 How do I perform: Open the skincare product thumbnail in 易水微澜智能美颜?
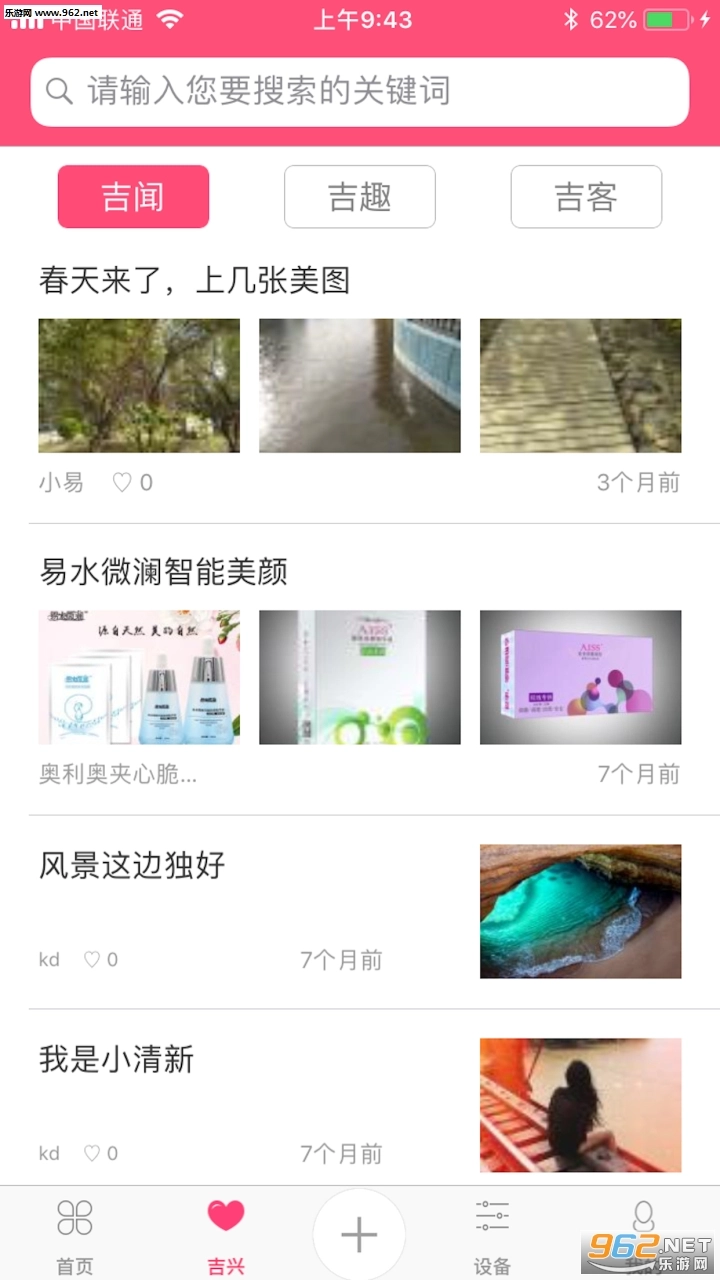(x=138, y=677)
